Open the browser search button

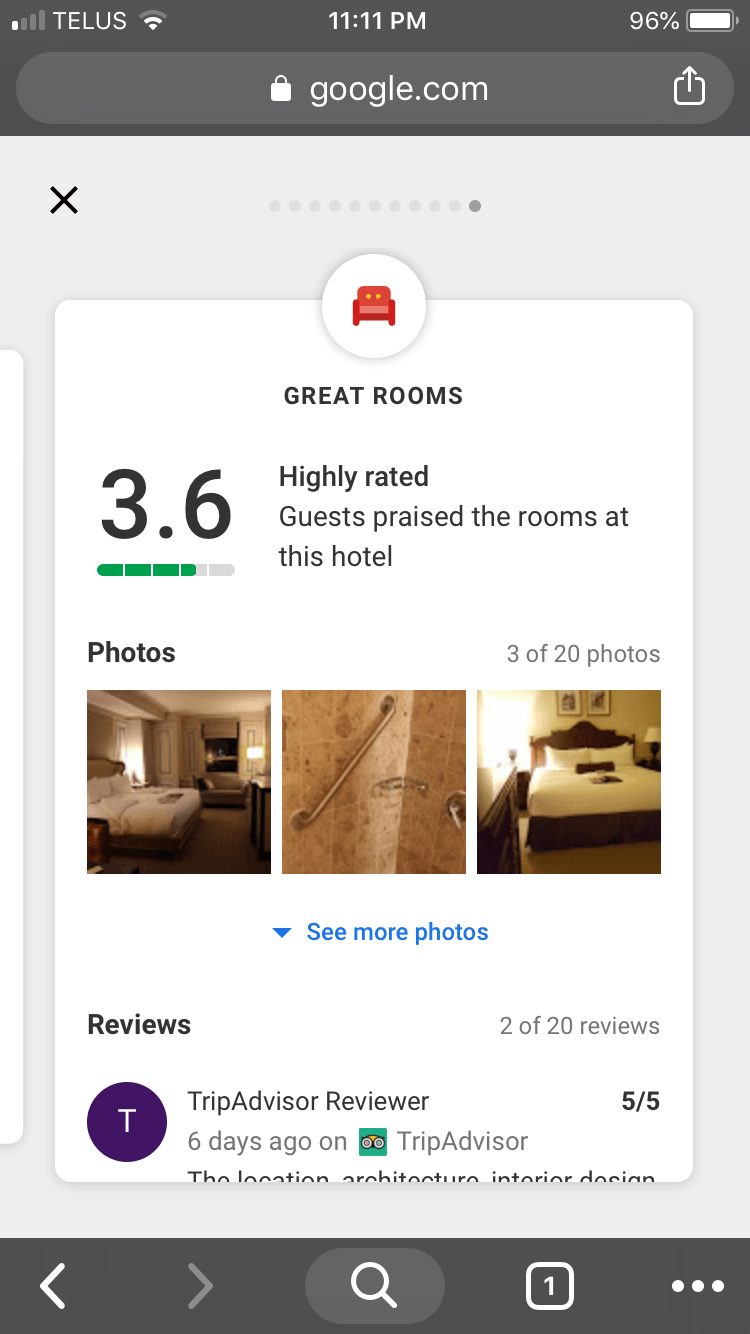[375, 1286]
